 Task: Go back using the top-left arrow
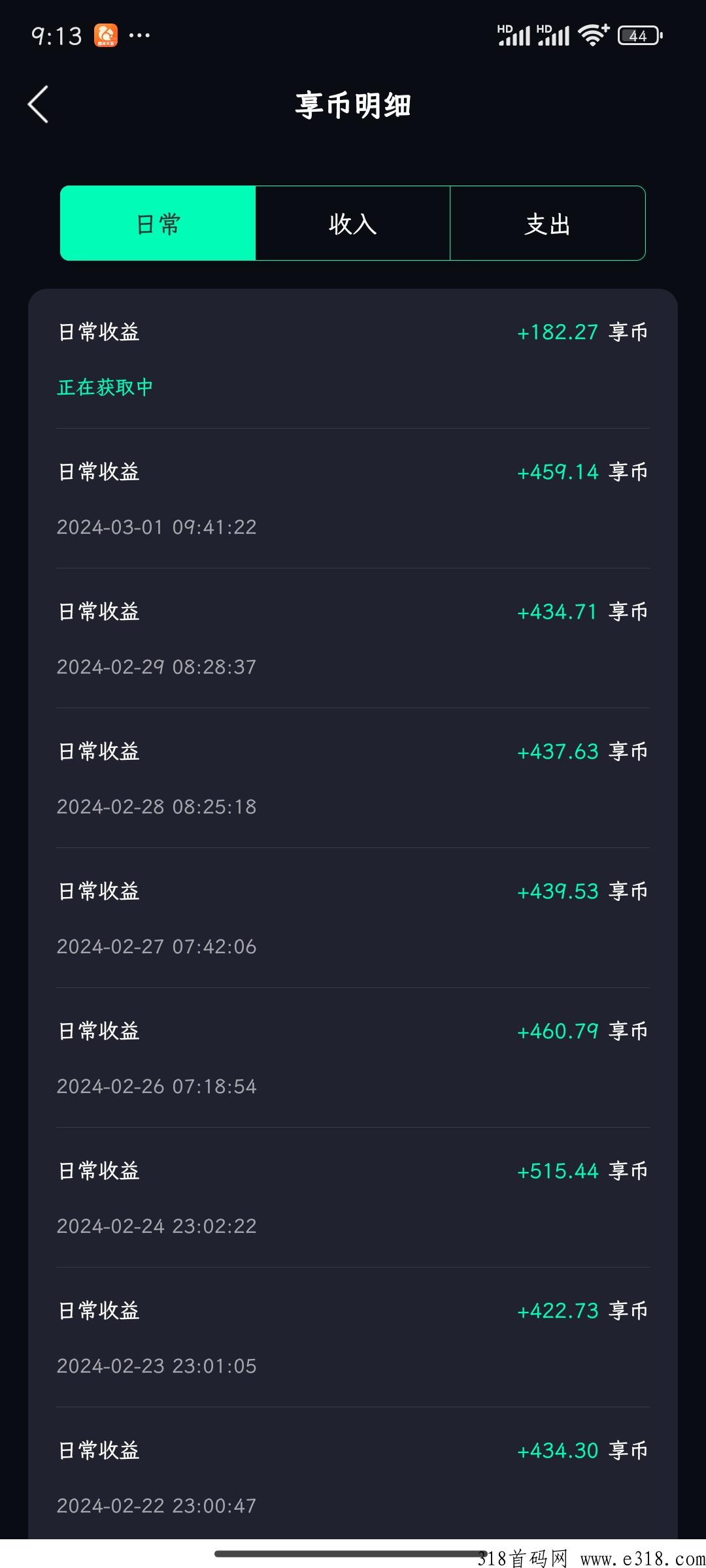(x=39, y=105)
